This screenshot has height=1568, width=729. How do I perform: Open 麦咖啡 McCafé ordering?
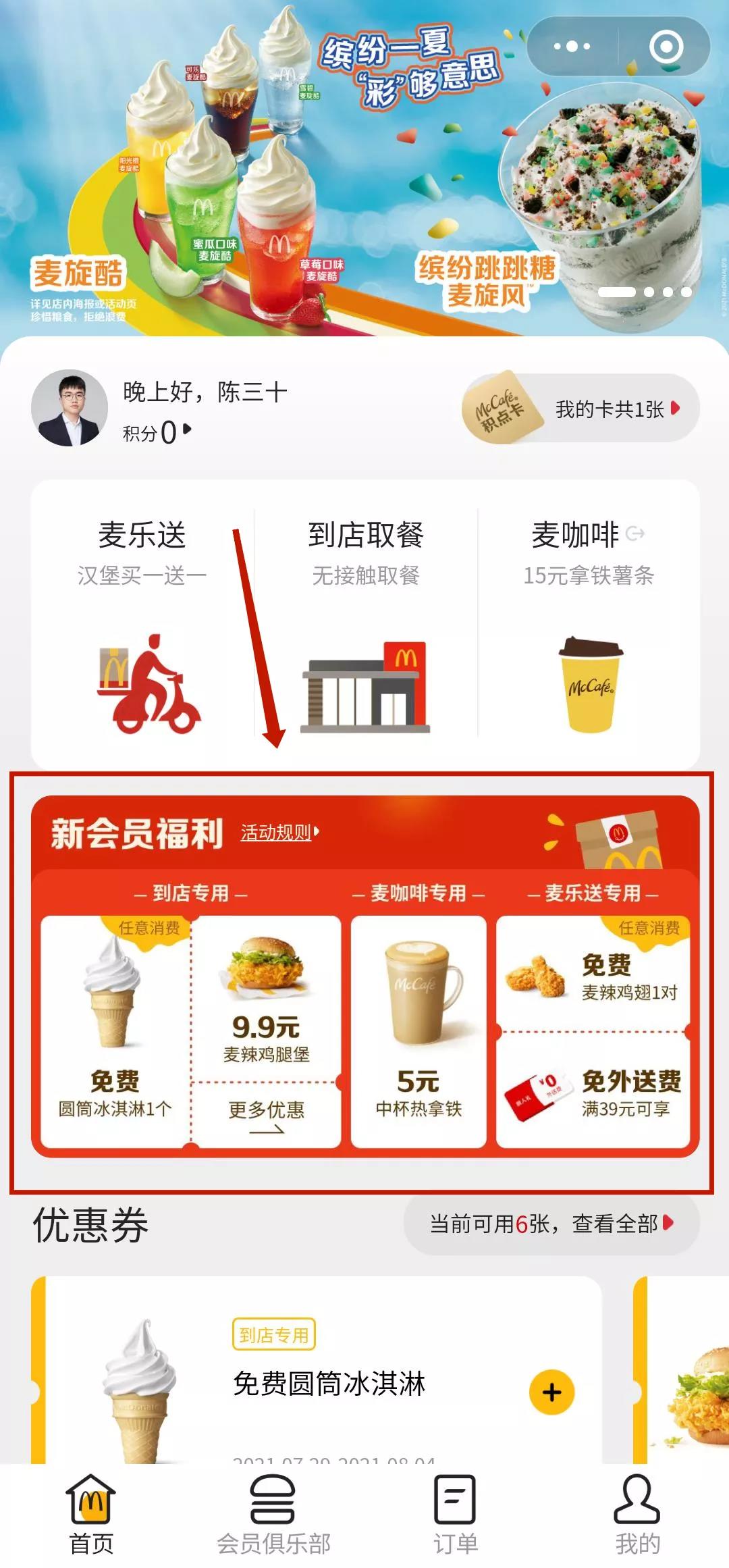coord(589,625)
